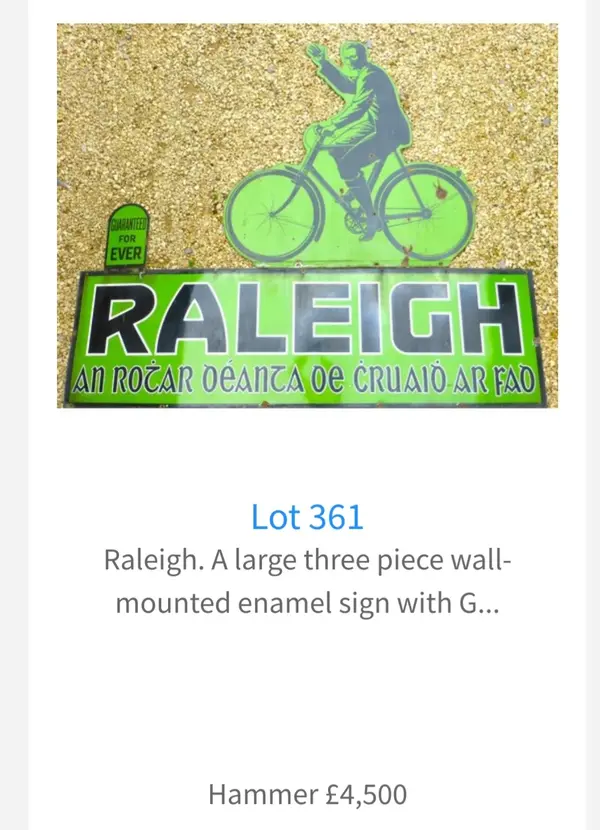Open the Lot 361 link

pos(307,517)
